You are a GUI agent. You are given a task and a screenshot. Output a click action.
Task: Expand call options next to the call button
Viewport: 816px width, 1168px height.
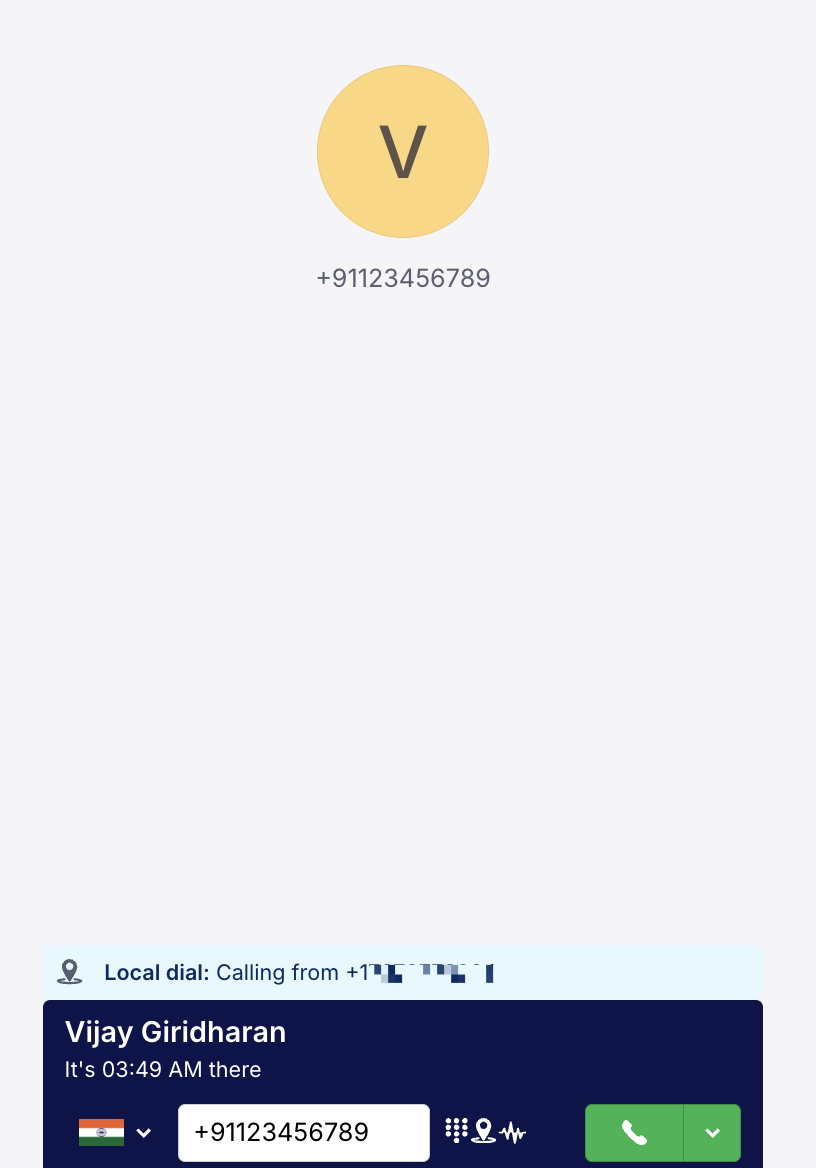(712, 1132)
